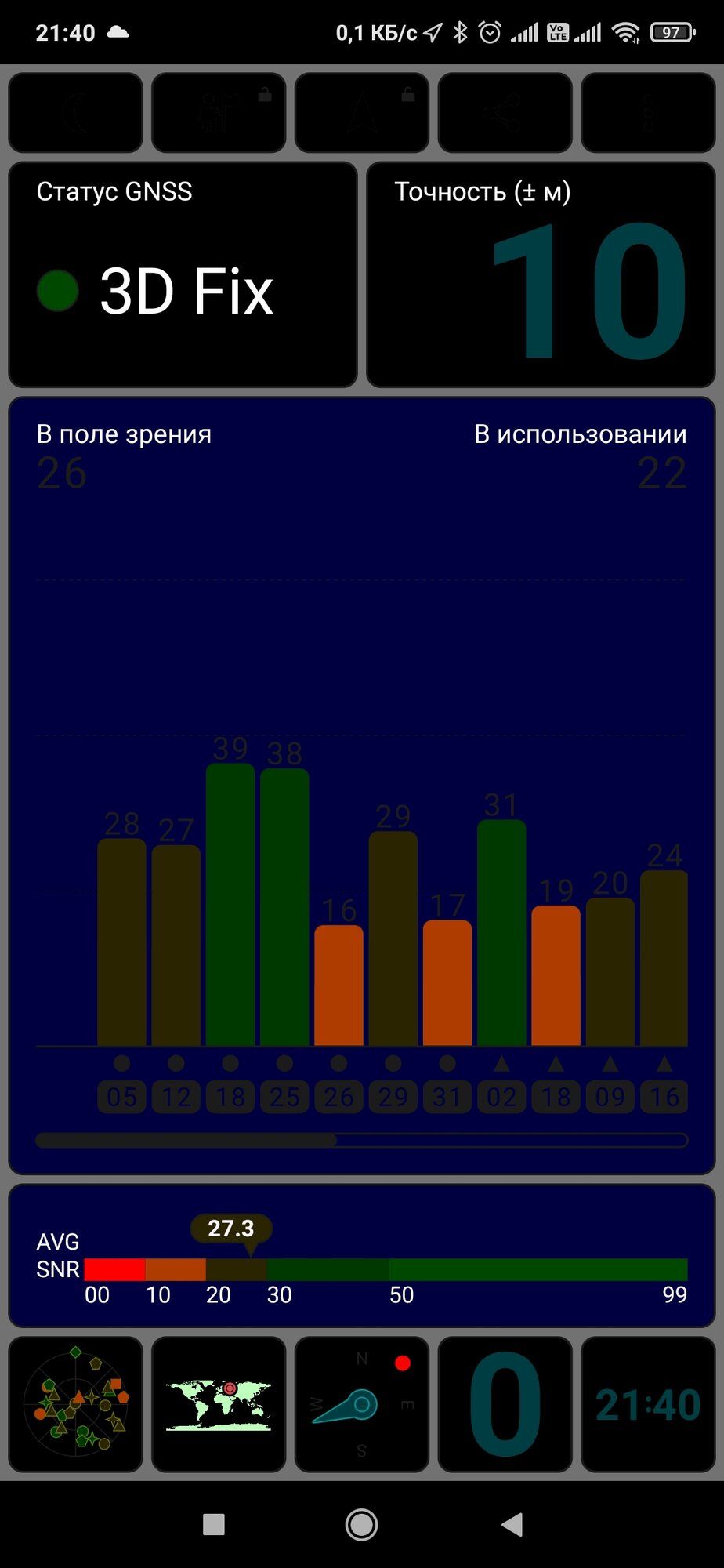724x1568 pixels.
Task: Go to the home screen
Action: 362,1524
